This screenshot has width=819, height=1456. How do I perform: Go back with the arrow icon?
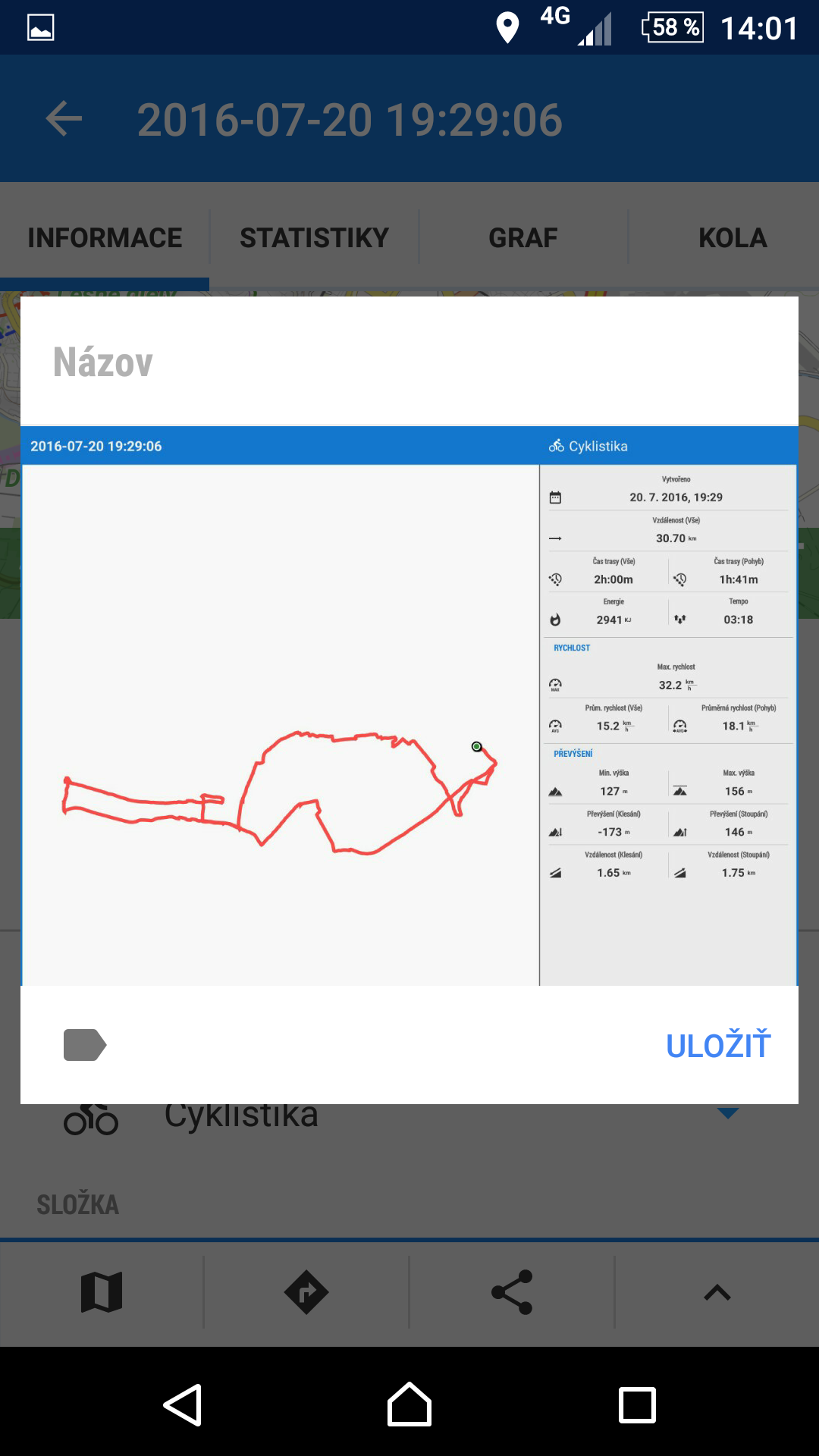point(64,119)
